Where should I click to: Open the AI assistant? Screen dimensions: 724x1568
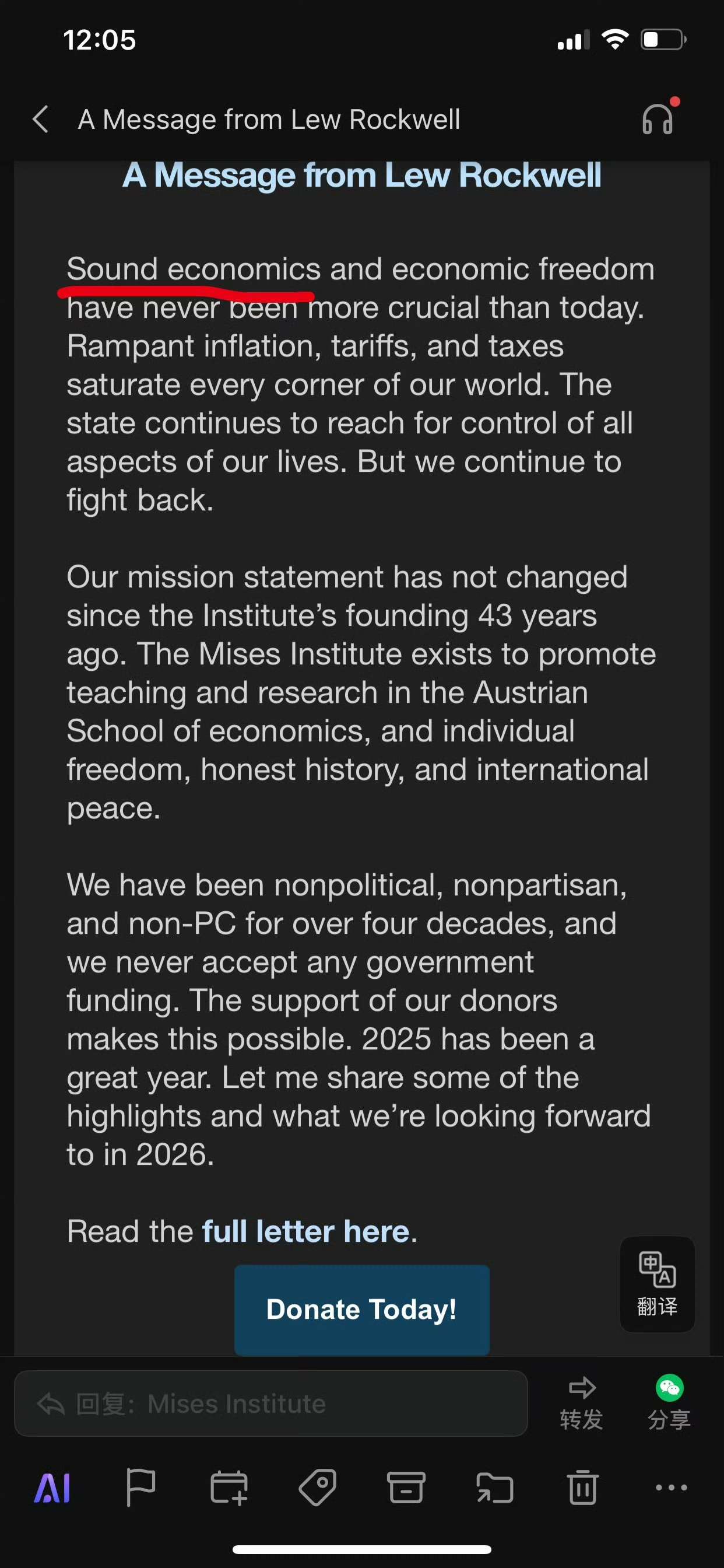(52, 1488)
